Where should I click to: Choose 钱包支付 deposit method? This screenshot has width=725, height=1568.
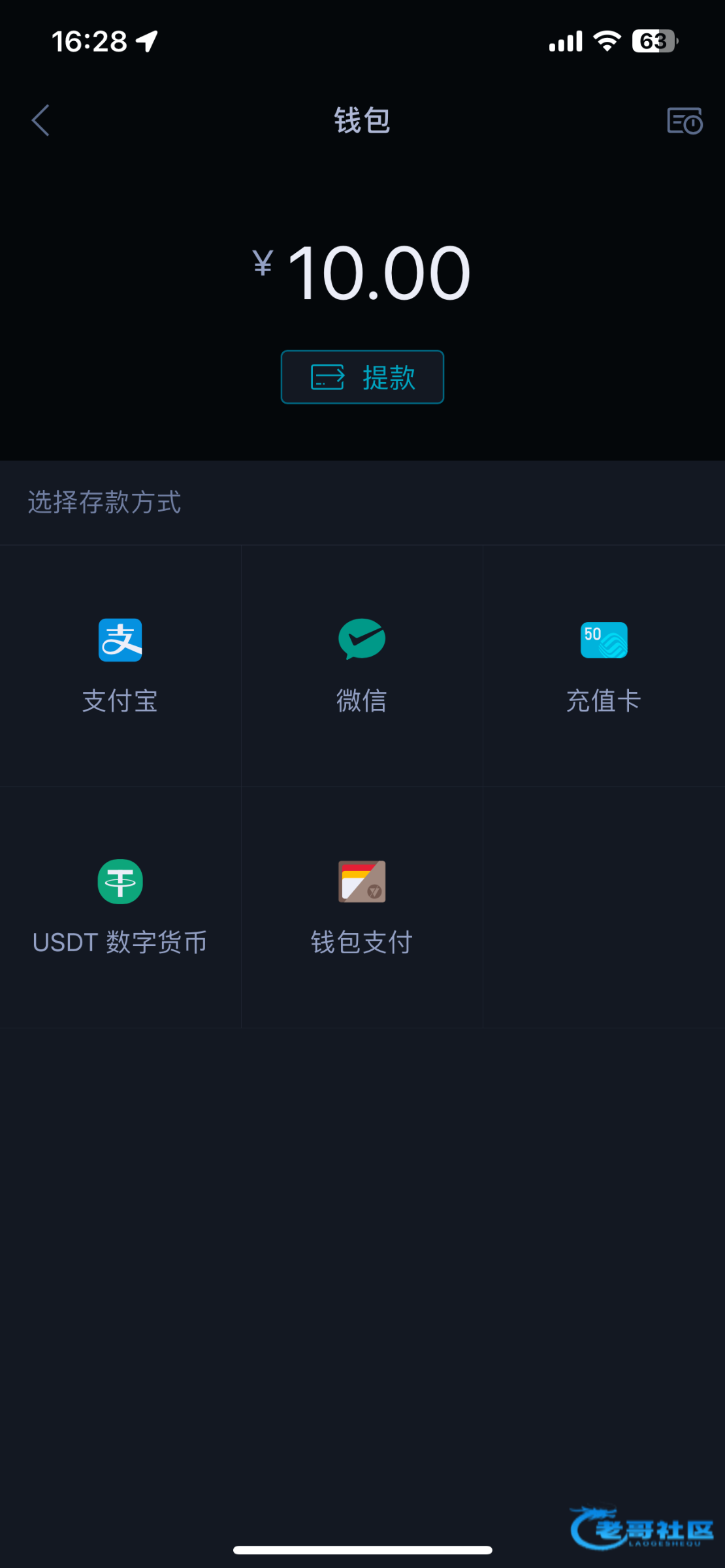[362, 907]
